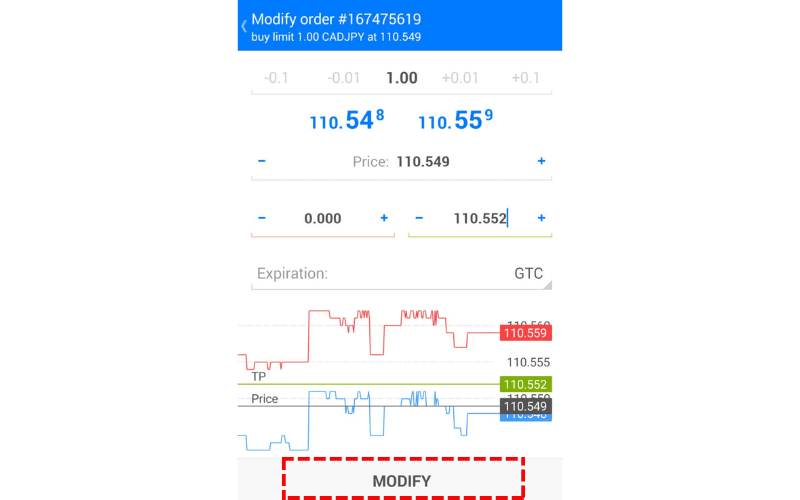Increase volume by 0.01
Image resolution: width=800 pixels, height=500 pixels.
point(458,78)
